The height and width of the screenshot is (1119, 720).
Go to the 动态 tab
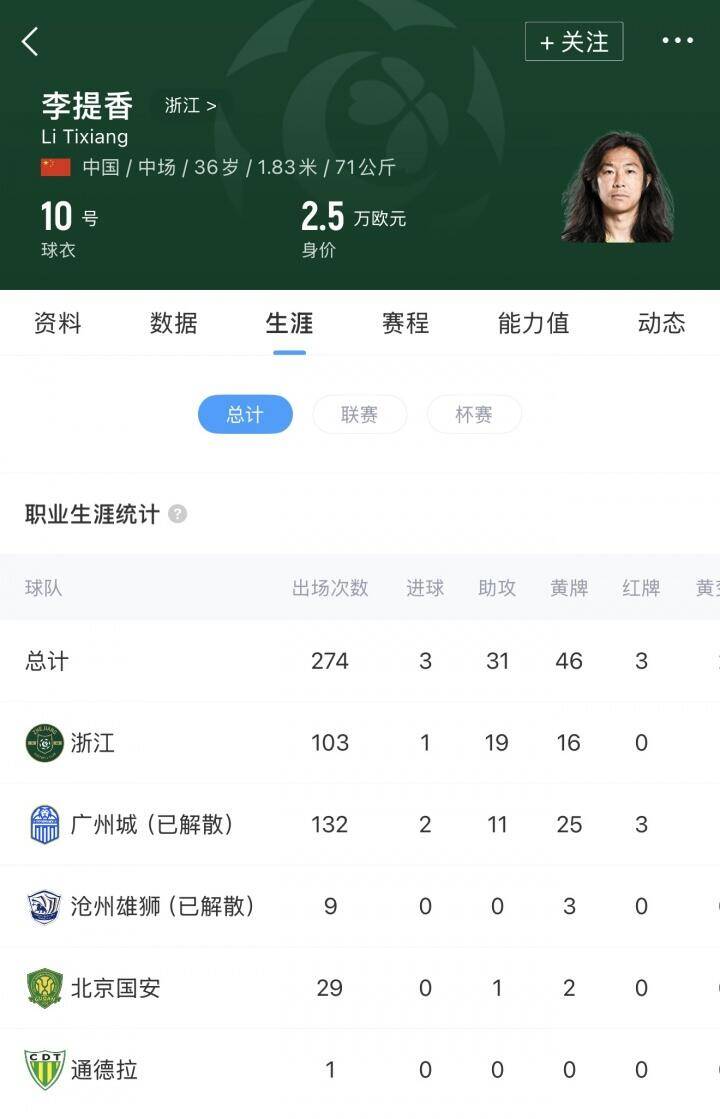(660, 324)
